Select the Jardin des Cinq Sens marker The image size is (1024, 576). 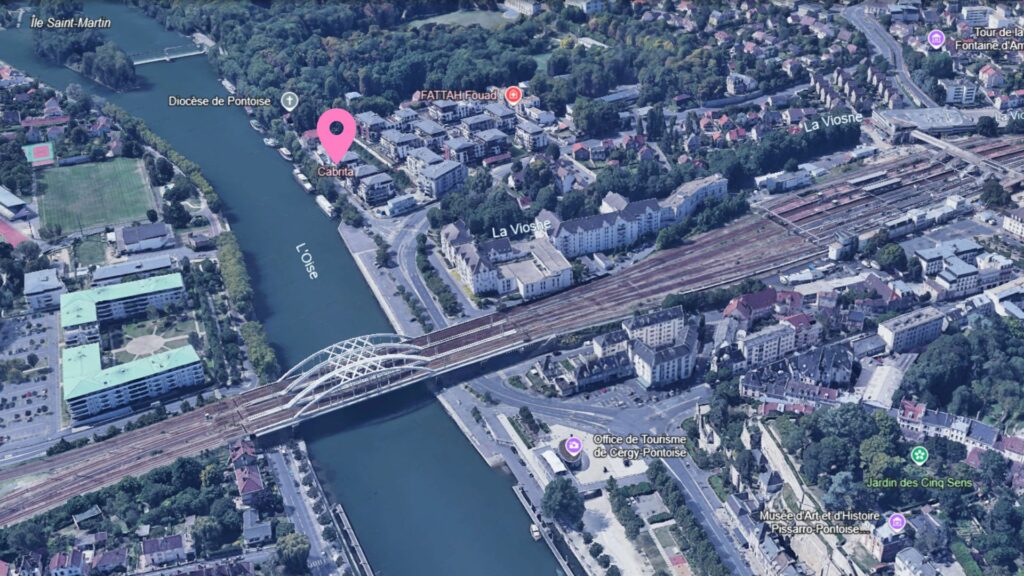[x=919, y=455]
